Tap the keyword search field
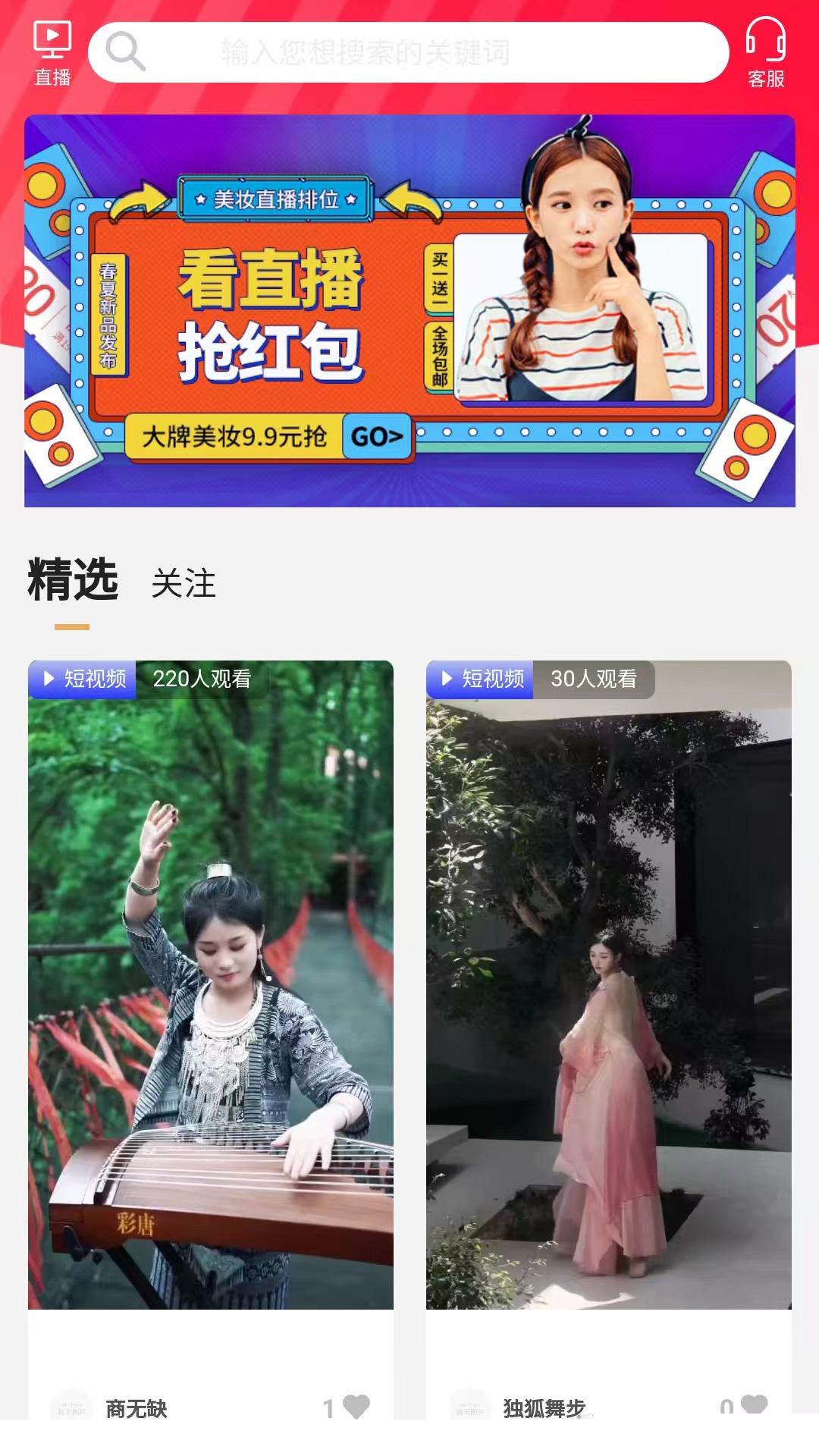The image size is (819, 1456). pos(409,52)
